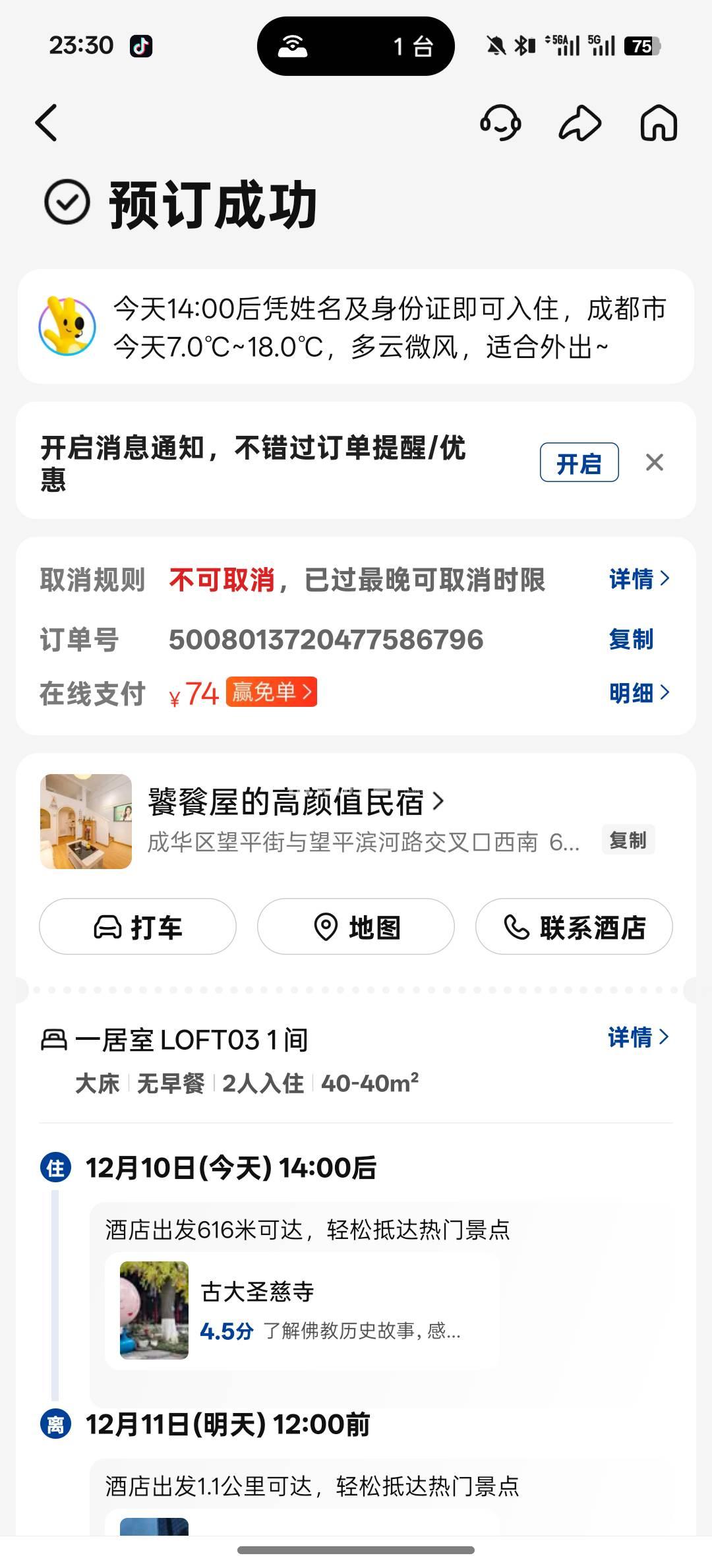Tap the 赢免单 promotion badge
The height and width of the screenshot is (1568, 712).
271,692
